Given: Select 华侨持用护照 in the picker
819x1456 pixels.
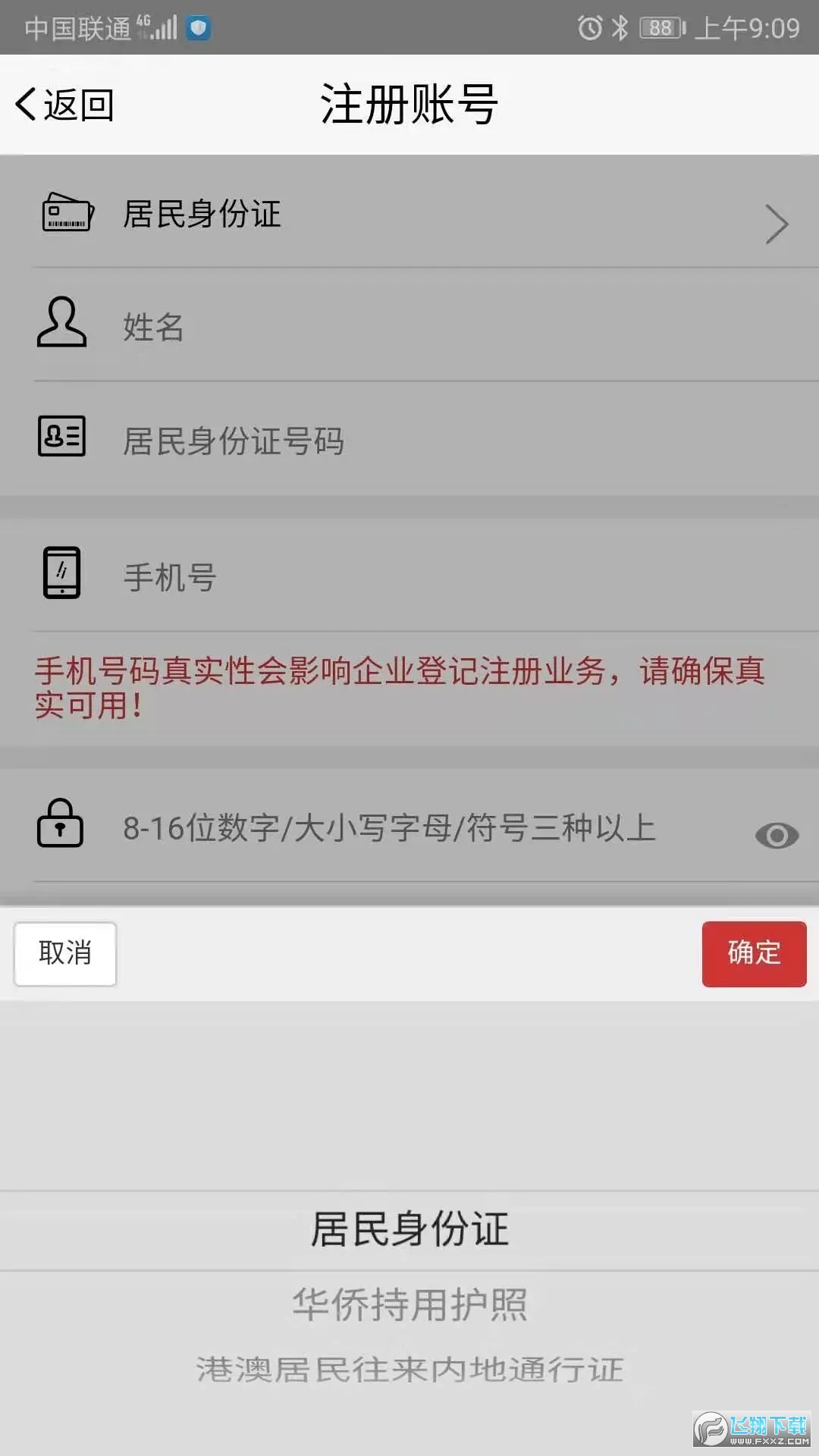Looking at the screenshot, I should pos(409,1305).
